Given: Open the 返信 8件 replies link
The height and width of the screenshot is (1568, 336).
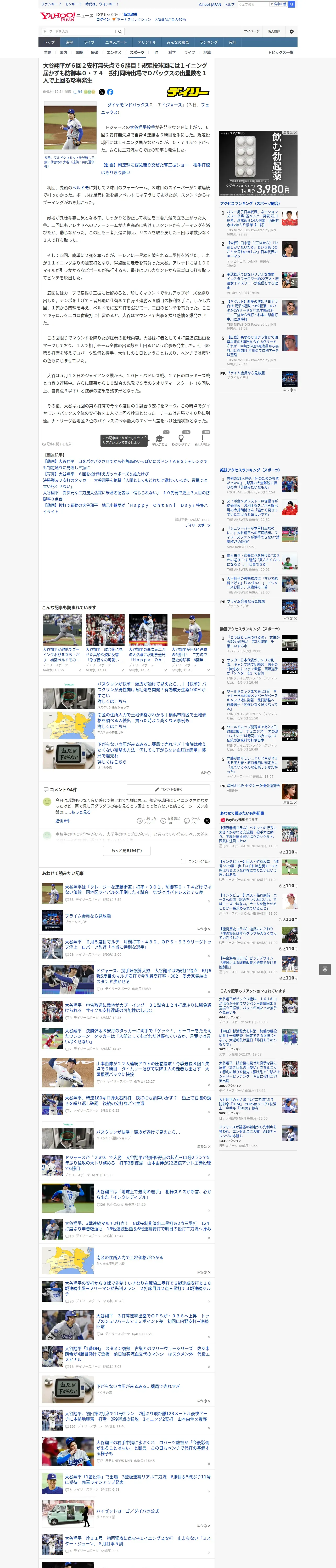Looking at the screenshot, I should tap(63, 821).
